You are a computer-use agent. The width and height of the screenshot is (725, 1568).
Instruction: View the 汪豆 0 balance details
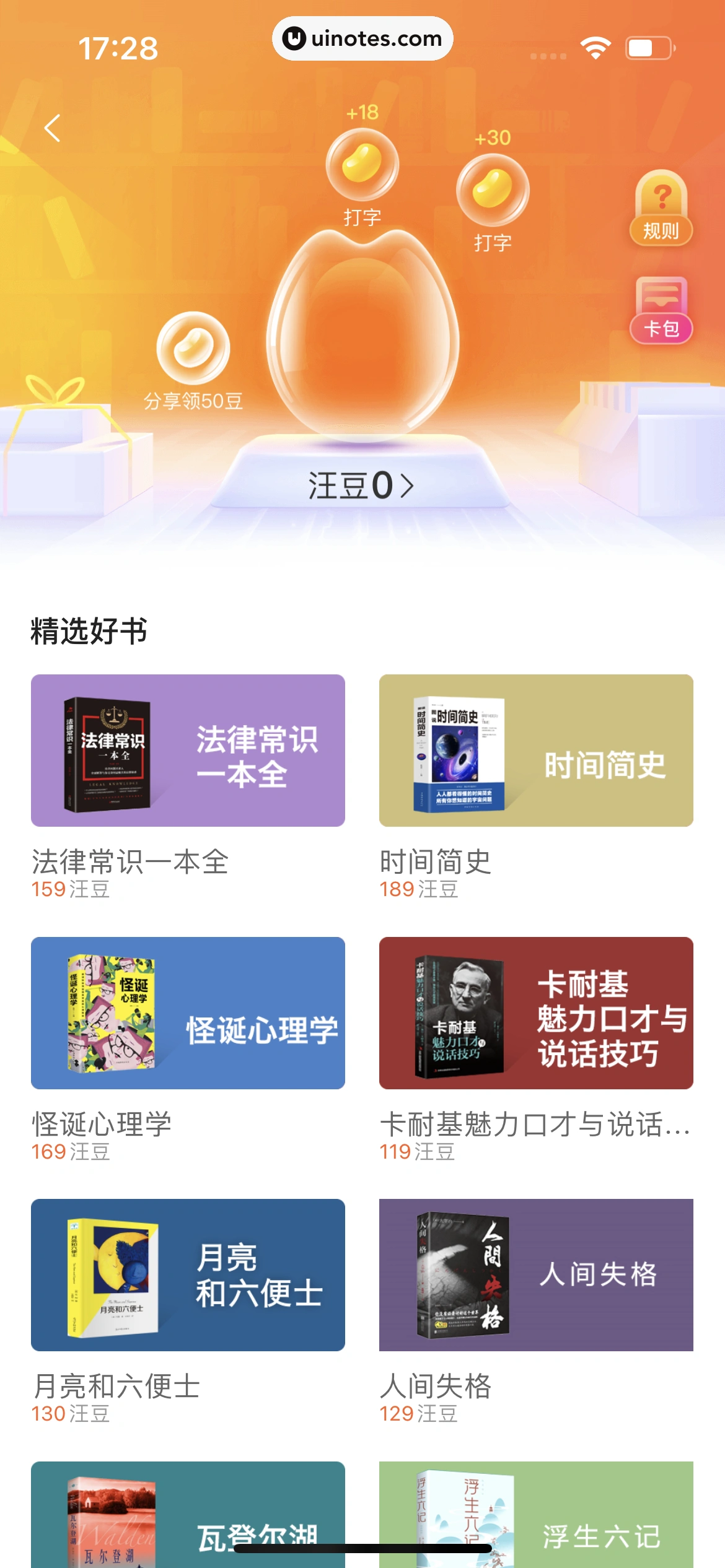coord(361,486)
